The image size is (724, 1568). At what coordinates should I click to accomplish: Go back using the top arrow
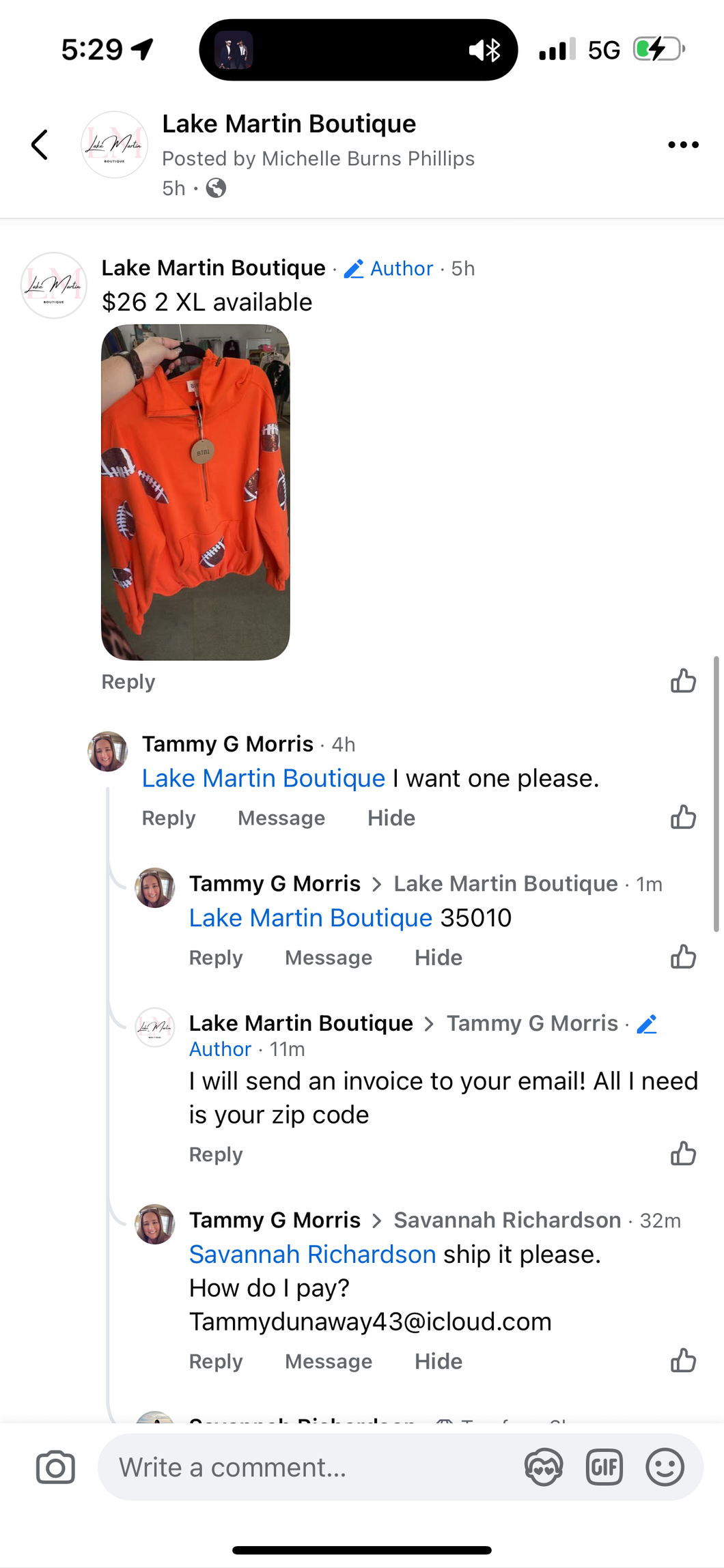pos(40,145)
